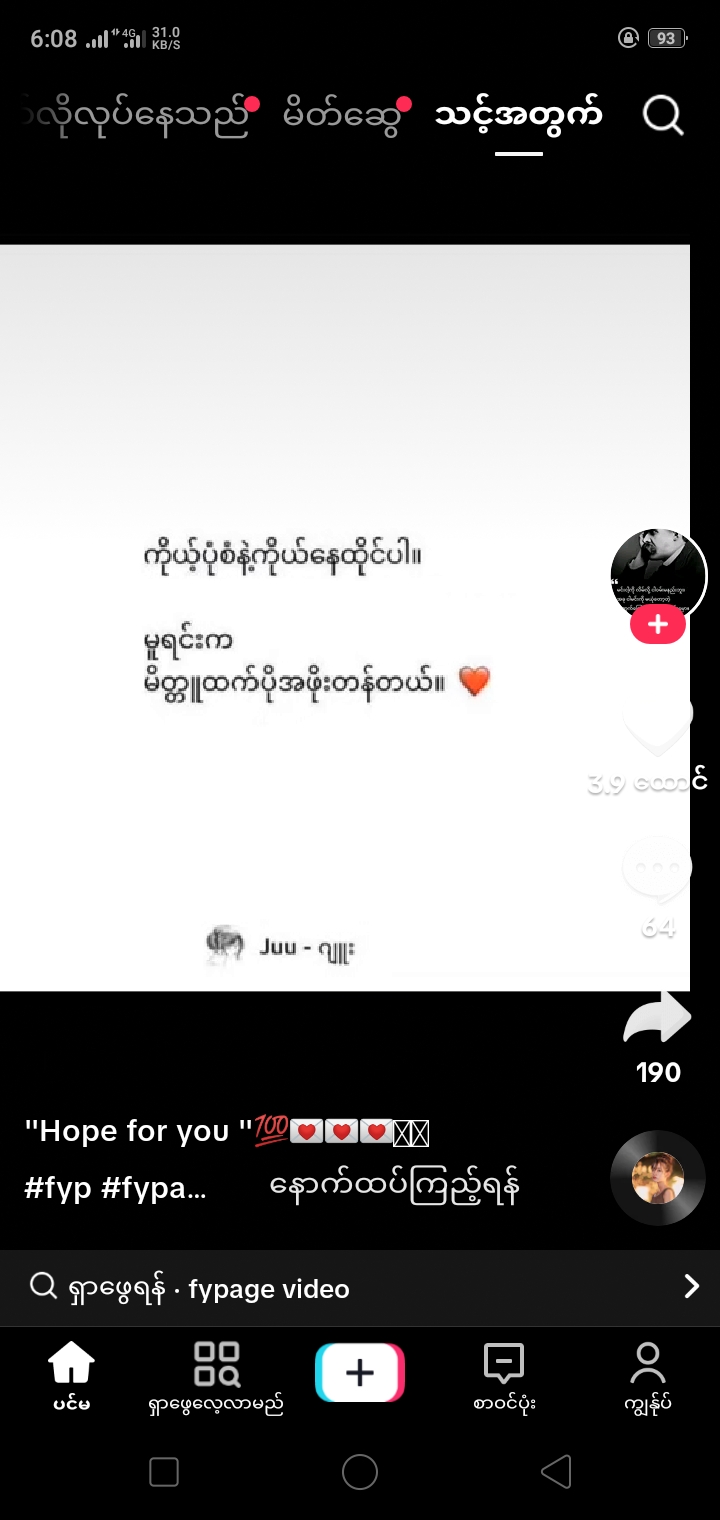Open the creator's profile picture
This screenshot has width=720, height=1520.
tap(657, 574)
